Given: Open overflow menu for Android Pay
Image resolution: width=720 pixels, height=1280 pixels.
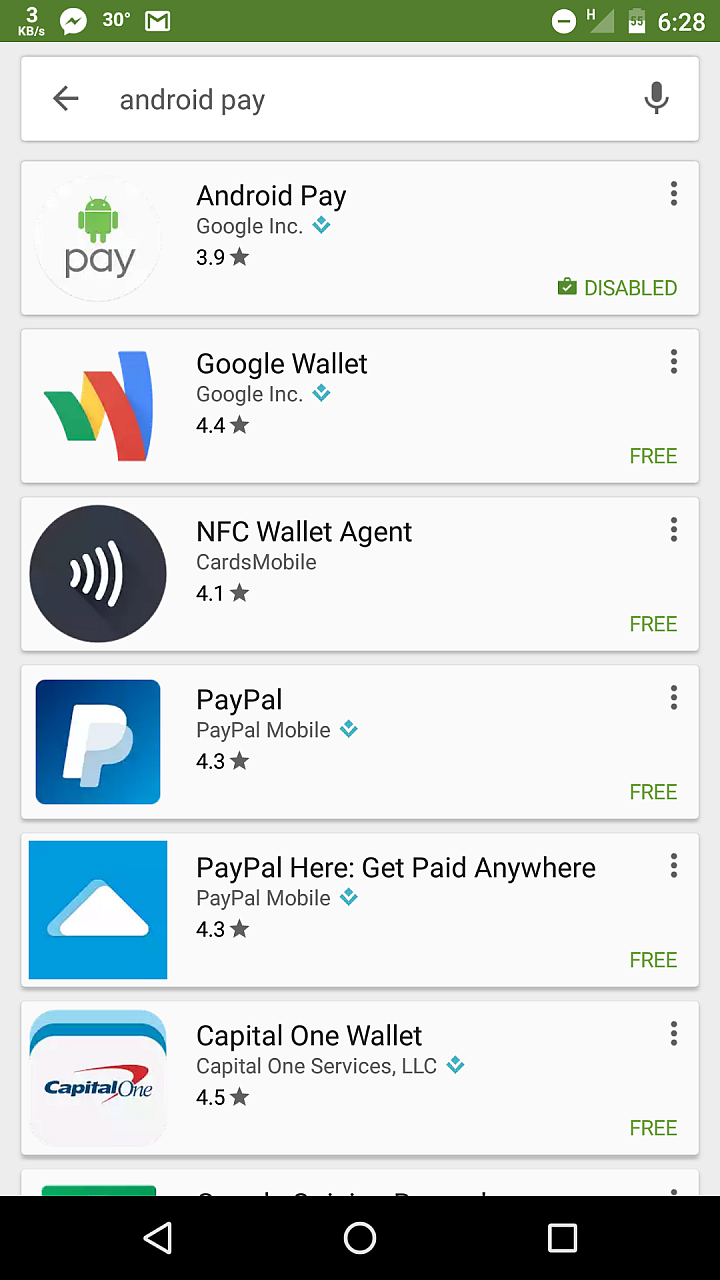Looking at the screenshot, I should click(674, 193).
